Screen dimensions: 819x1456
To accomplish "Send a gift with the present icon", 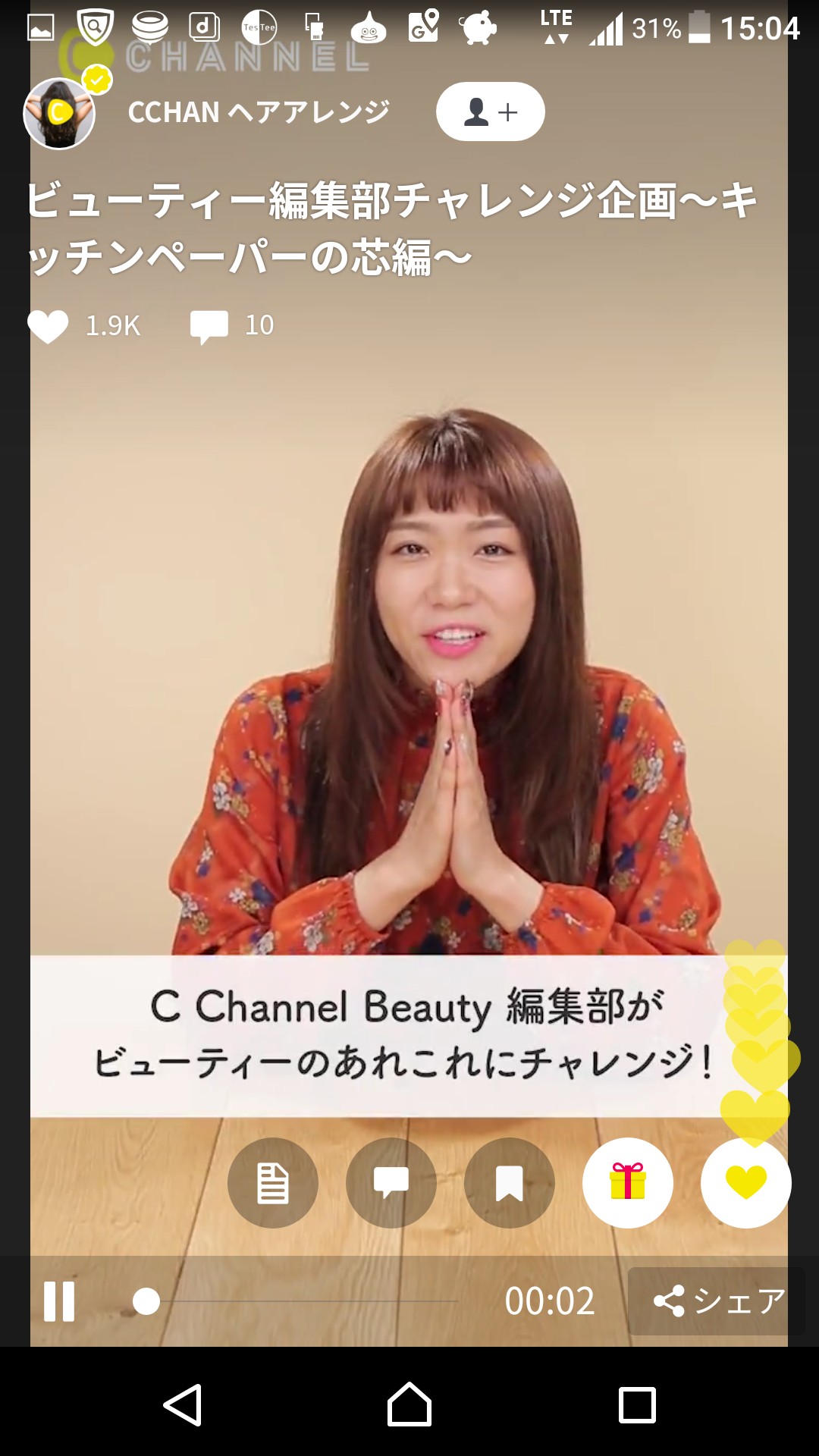I will click(627, 1182).
